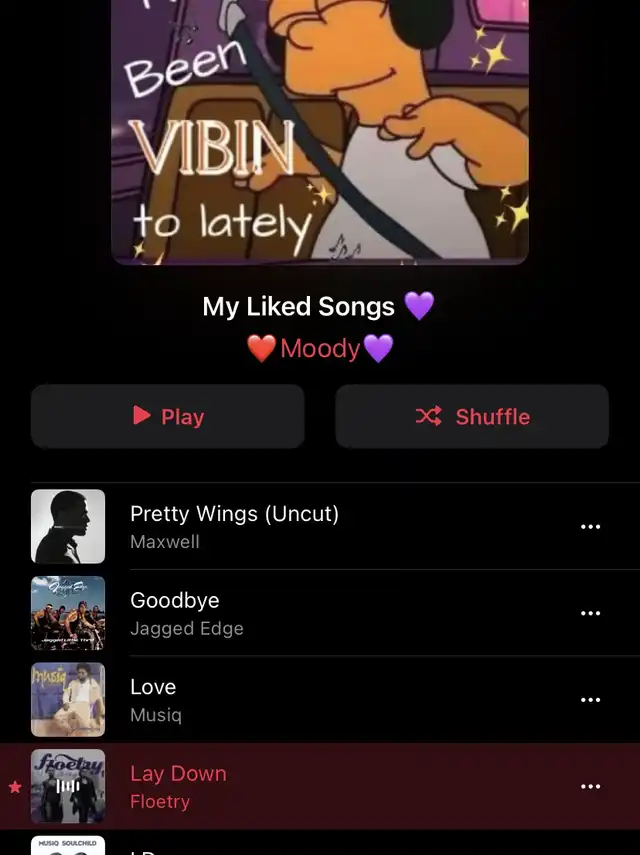The image size is (640, 855).
Task: Open more options for Lay Down
Action: 591,786
